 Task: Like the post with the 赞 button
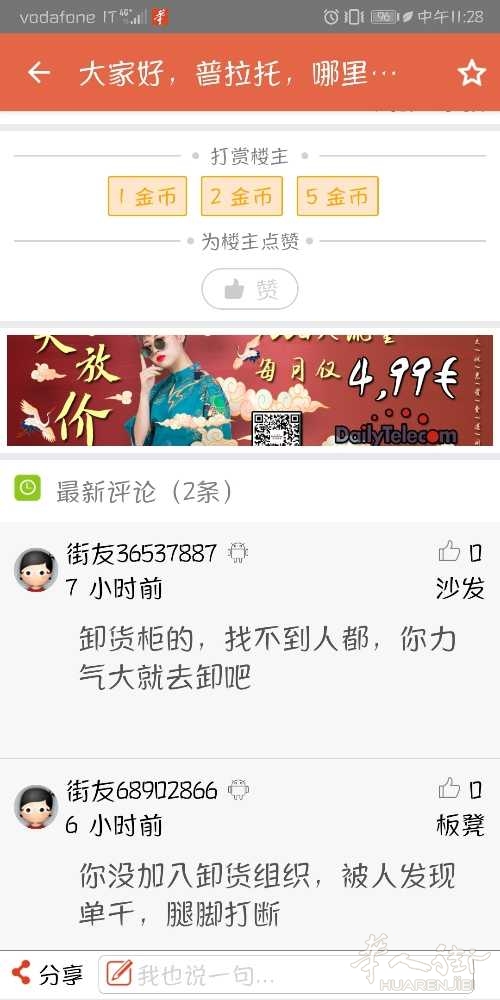click(x=250, y=290)
